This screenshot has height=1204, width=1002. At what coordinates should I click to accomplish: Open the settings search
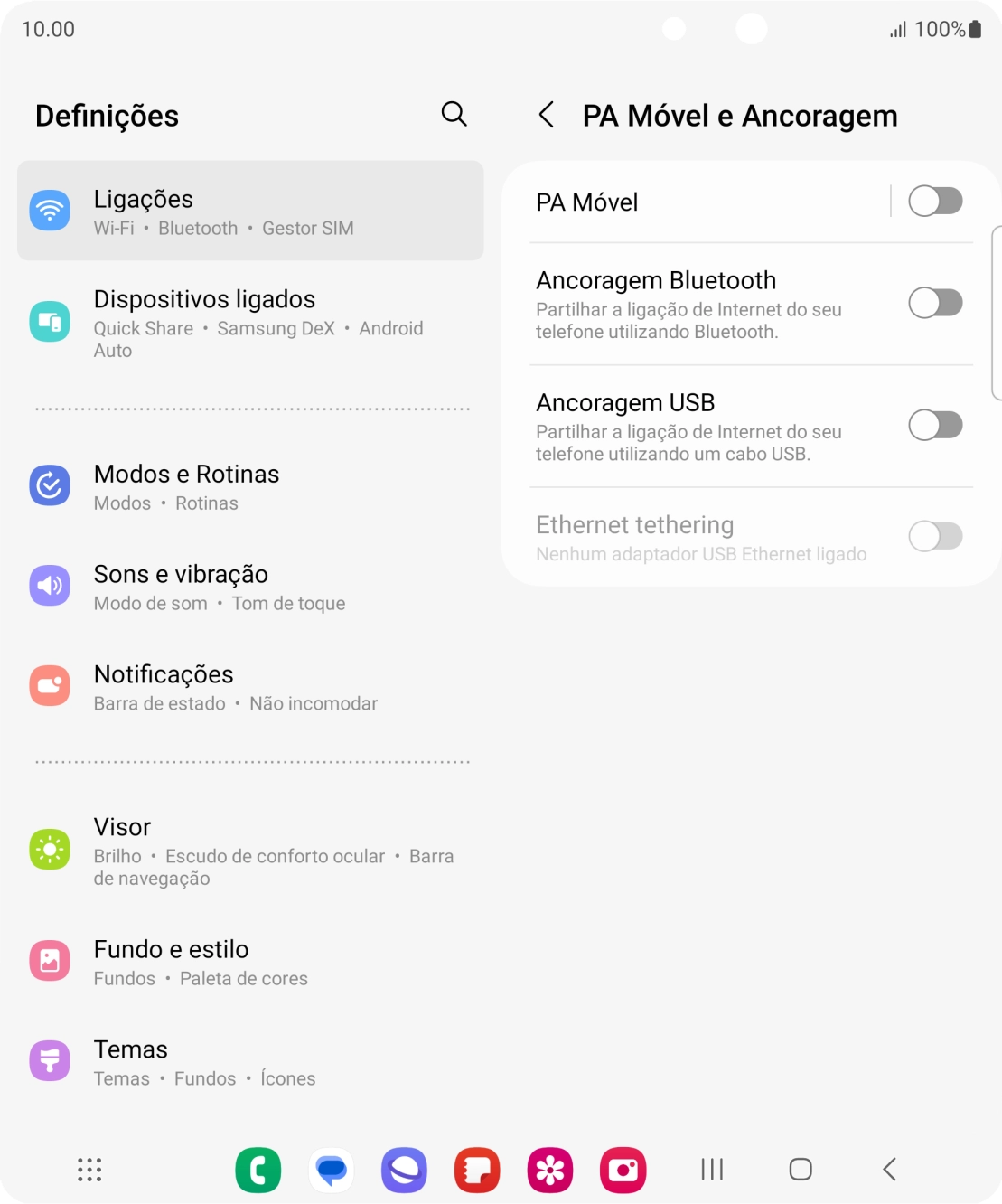coord(454,114)
